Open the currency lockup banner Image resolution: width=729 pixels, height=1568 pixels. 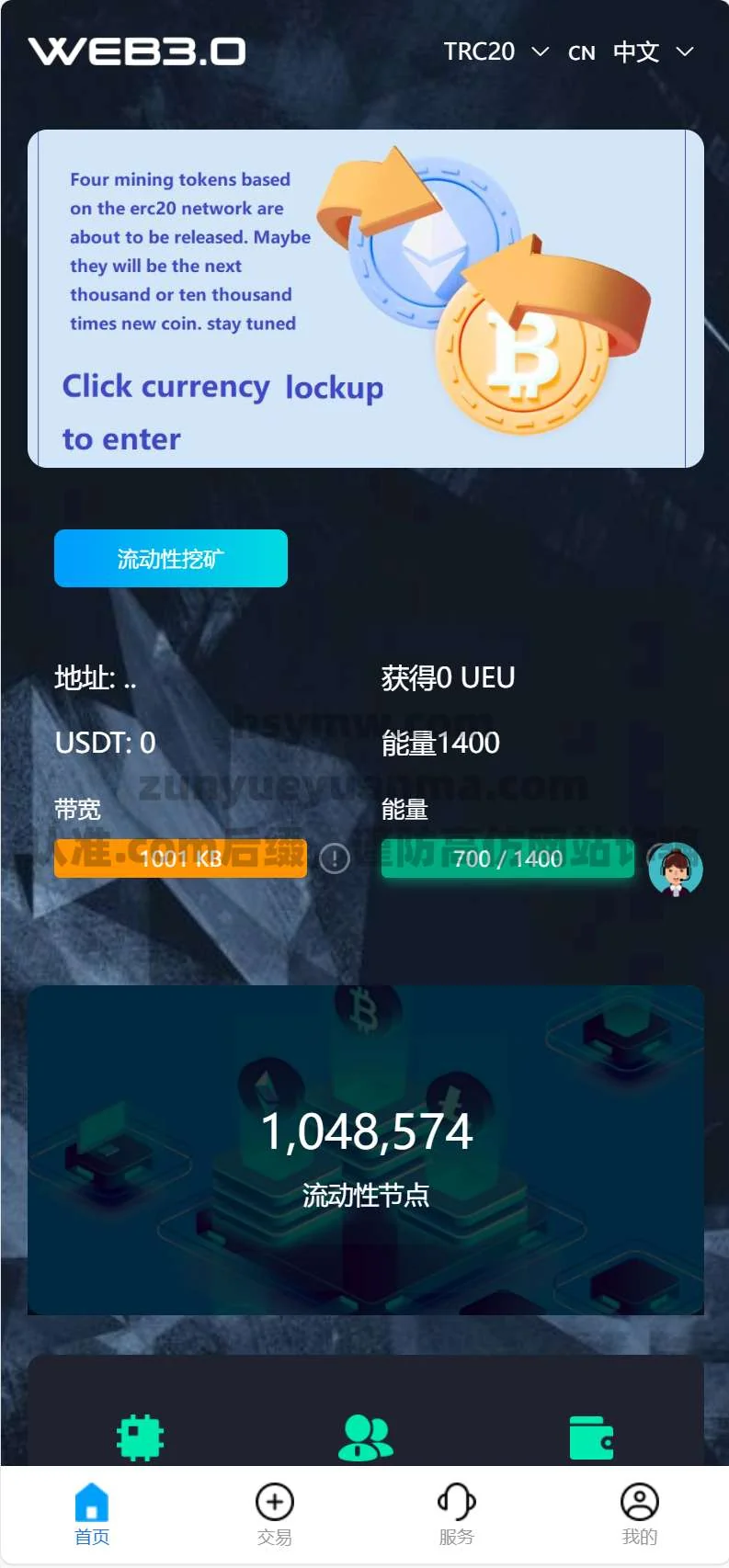[365, 299]
